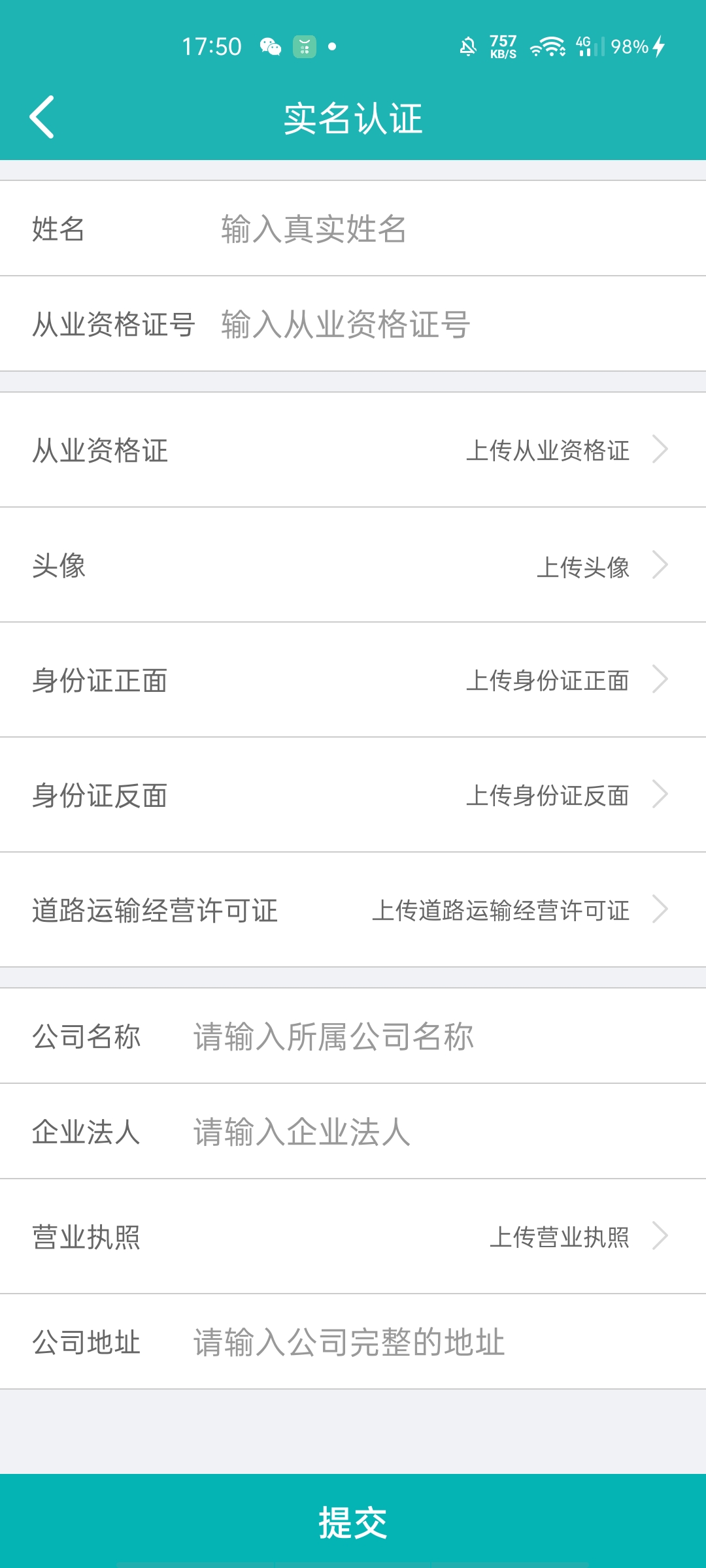Submit the form with 提交
The height and width of the screenshot is (1568, 706).
click(353, 1522)
